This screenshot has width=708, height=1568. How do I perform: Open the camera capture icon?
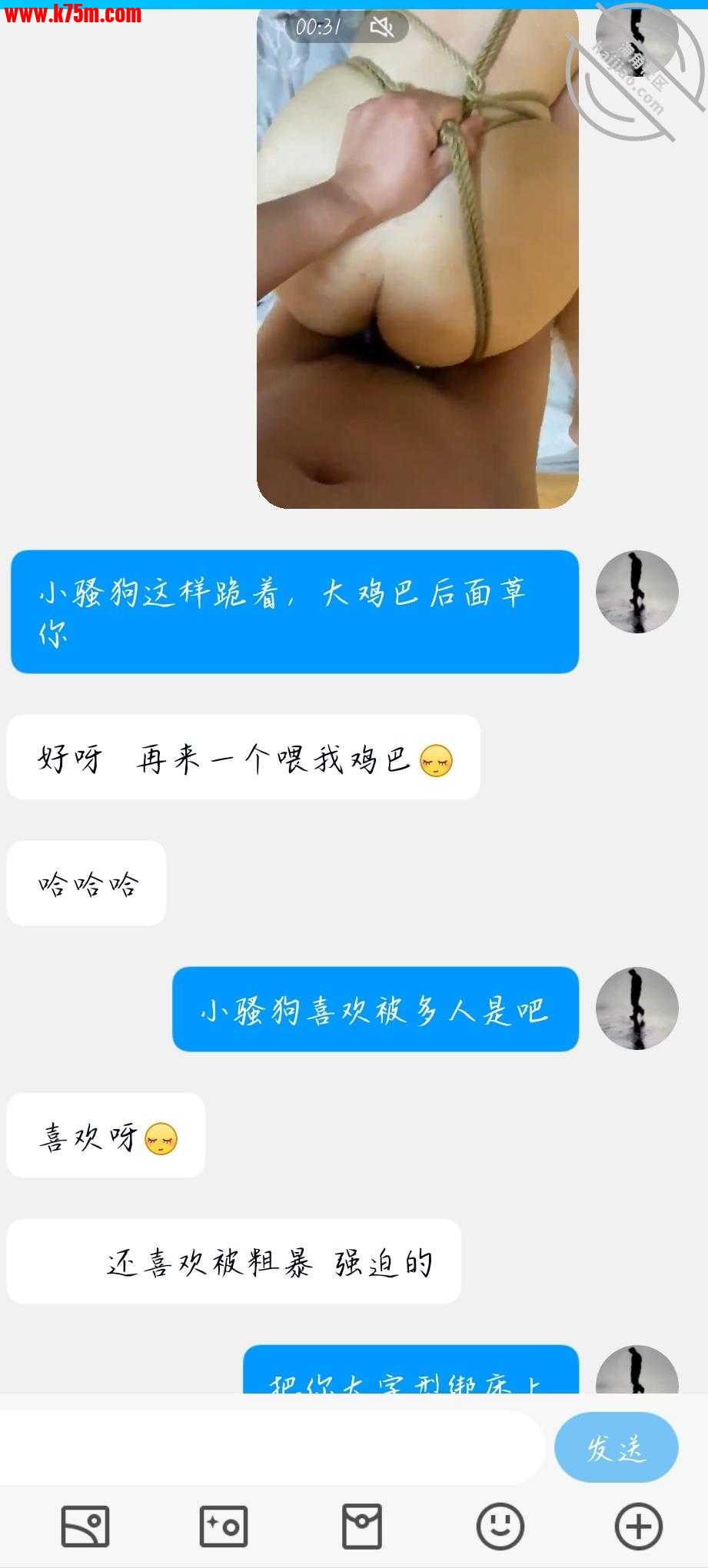point(223,1526)
